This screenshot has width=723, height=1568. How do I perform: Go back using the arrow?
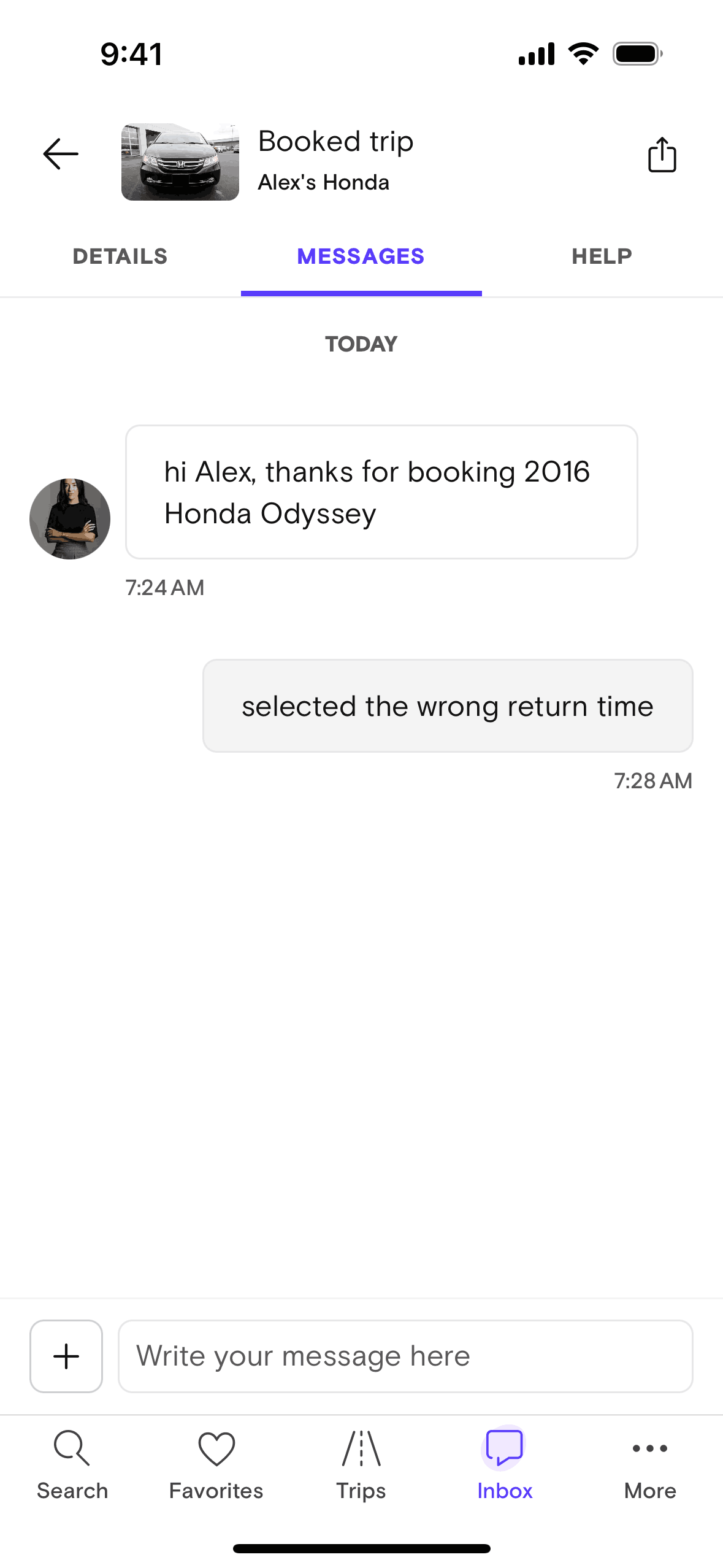pyautogui.click(x=61, y=153)
